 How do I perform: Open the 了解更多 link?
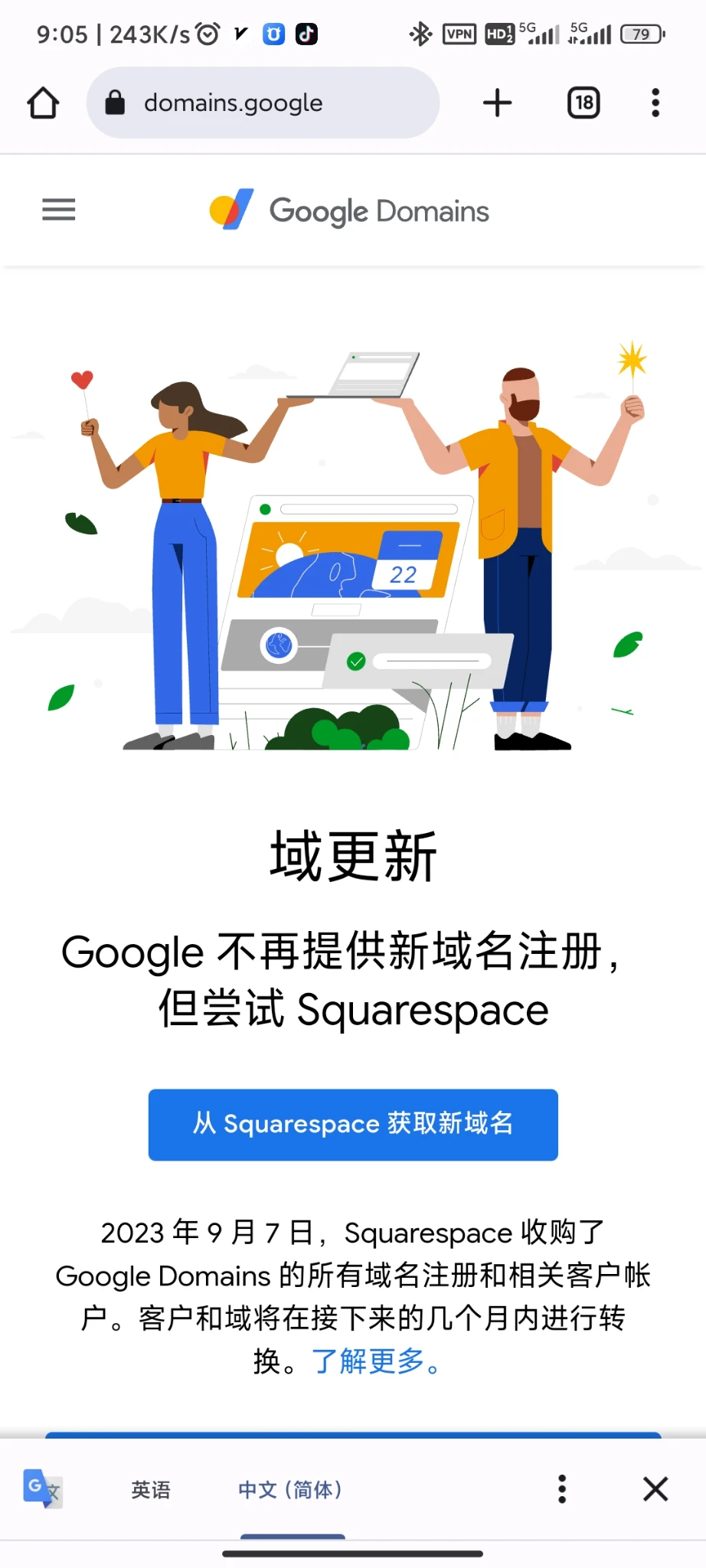coord(377,1361)
